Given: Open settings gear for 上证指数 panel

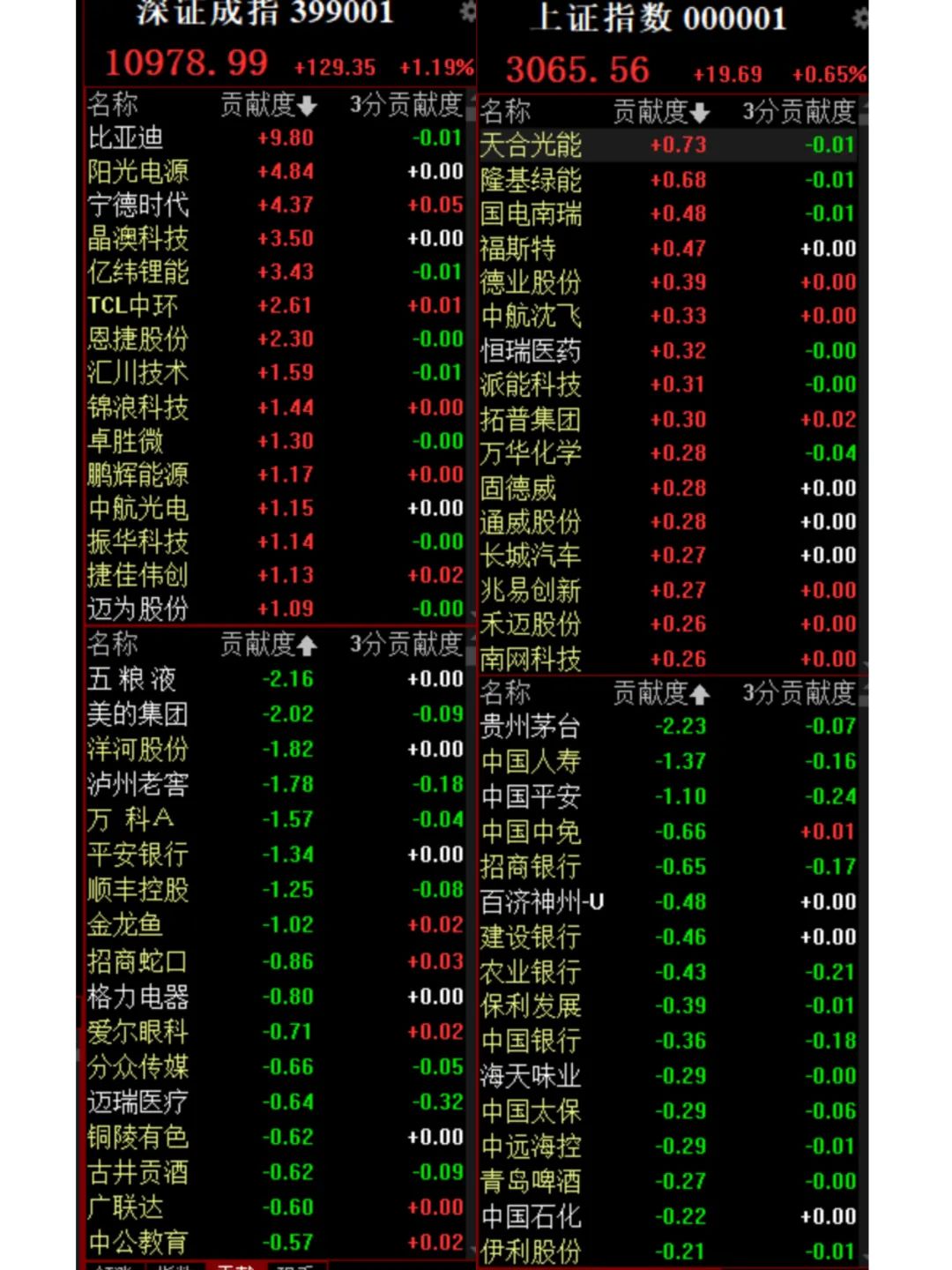Looking at the screenshot, I should point(860,19).
